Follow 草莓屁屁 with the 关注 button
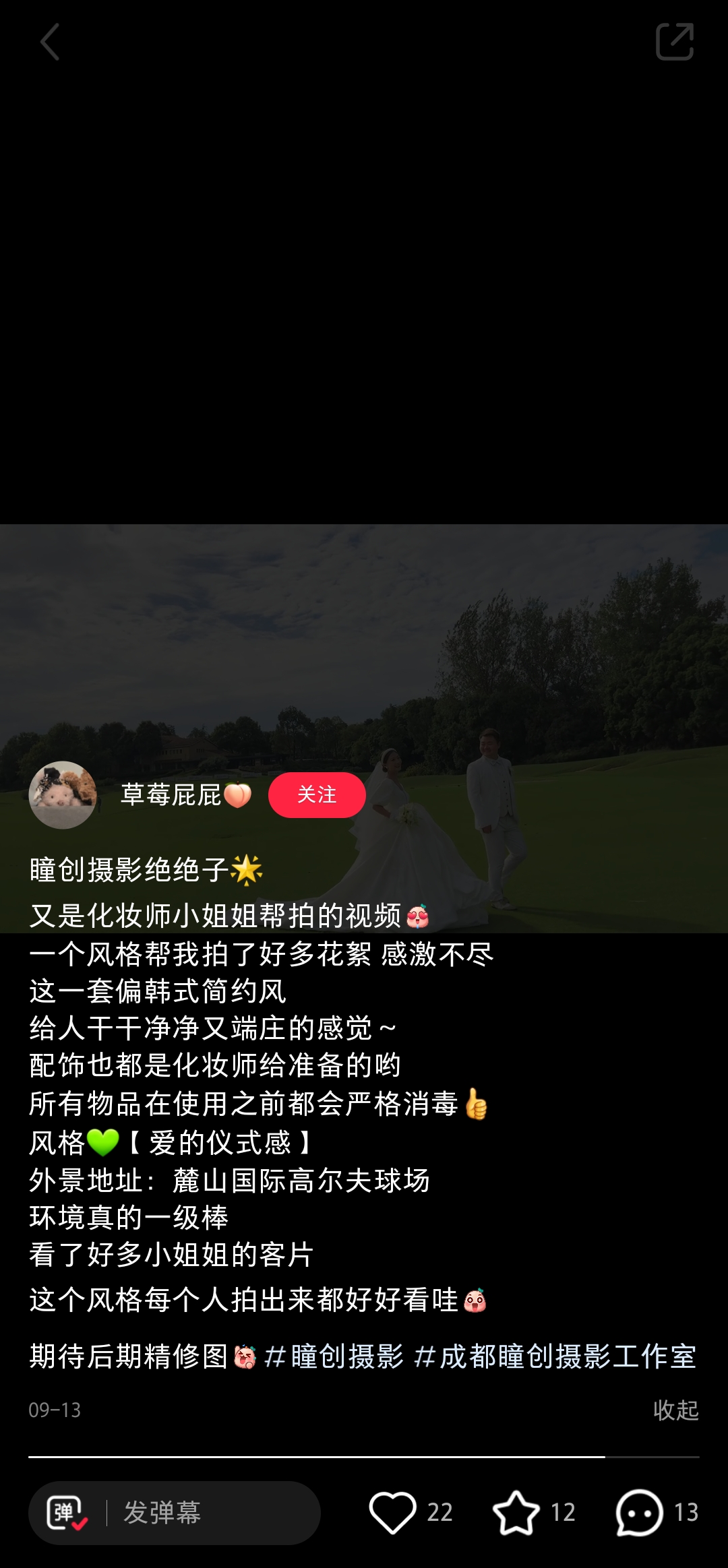728x1568 pixels. pyautogui.click(x=317, y=794)
